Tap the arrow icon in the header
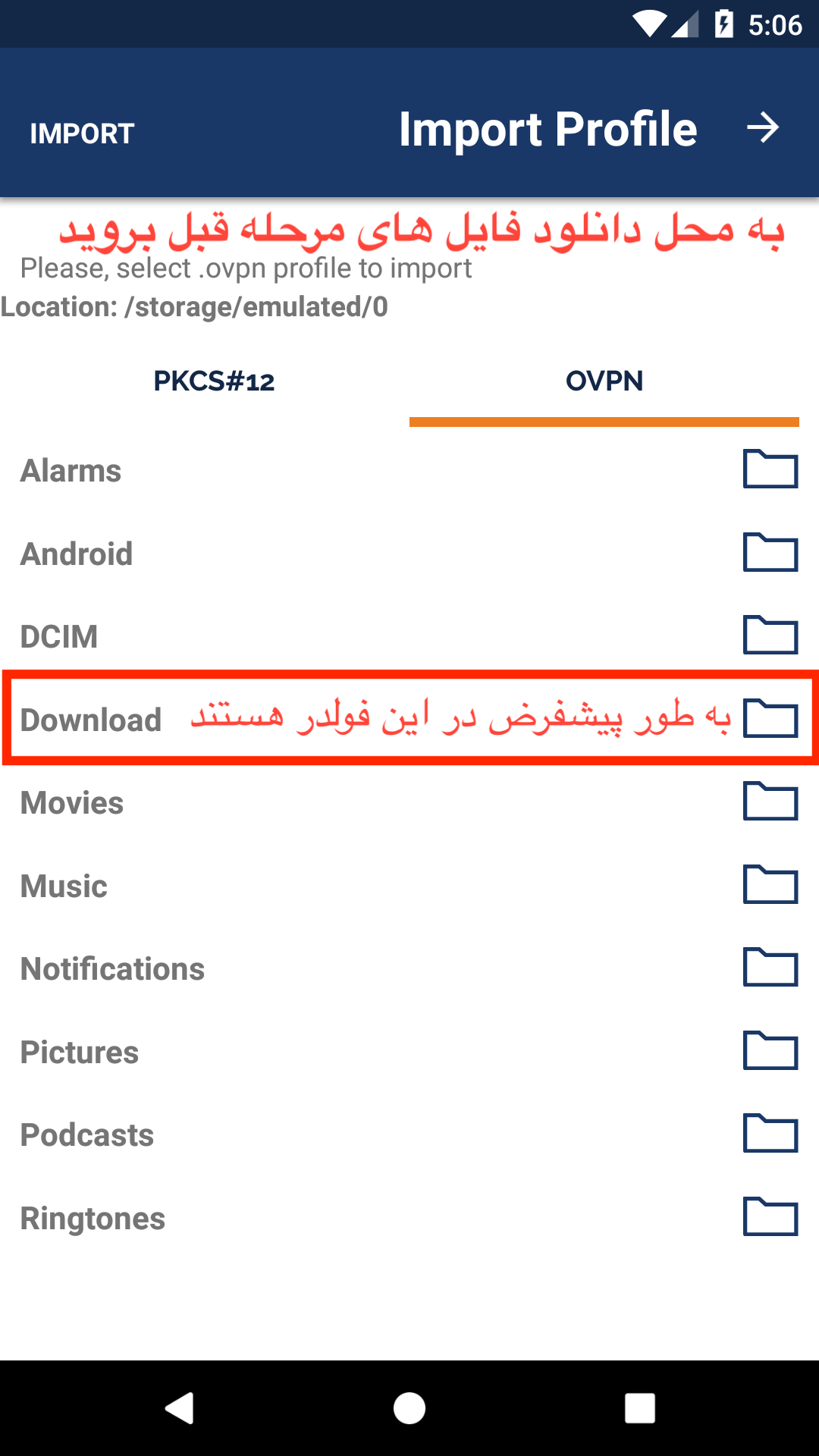Image resolution: width=819 pixels, height=1456 pixels. pos(763,127)
